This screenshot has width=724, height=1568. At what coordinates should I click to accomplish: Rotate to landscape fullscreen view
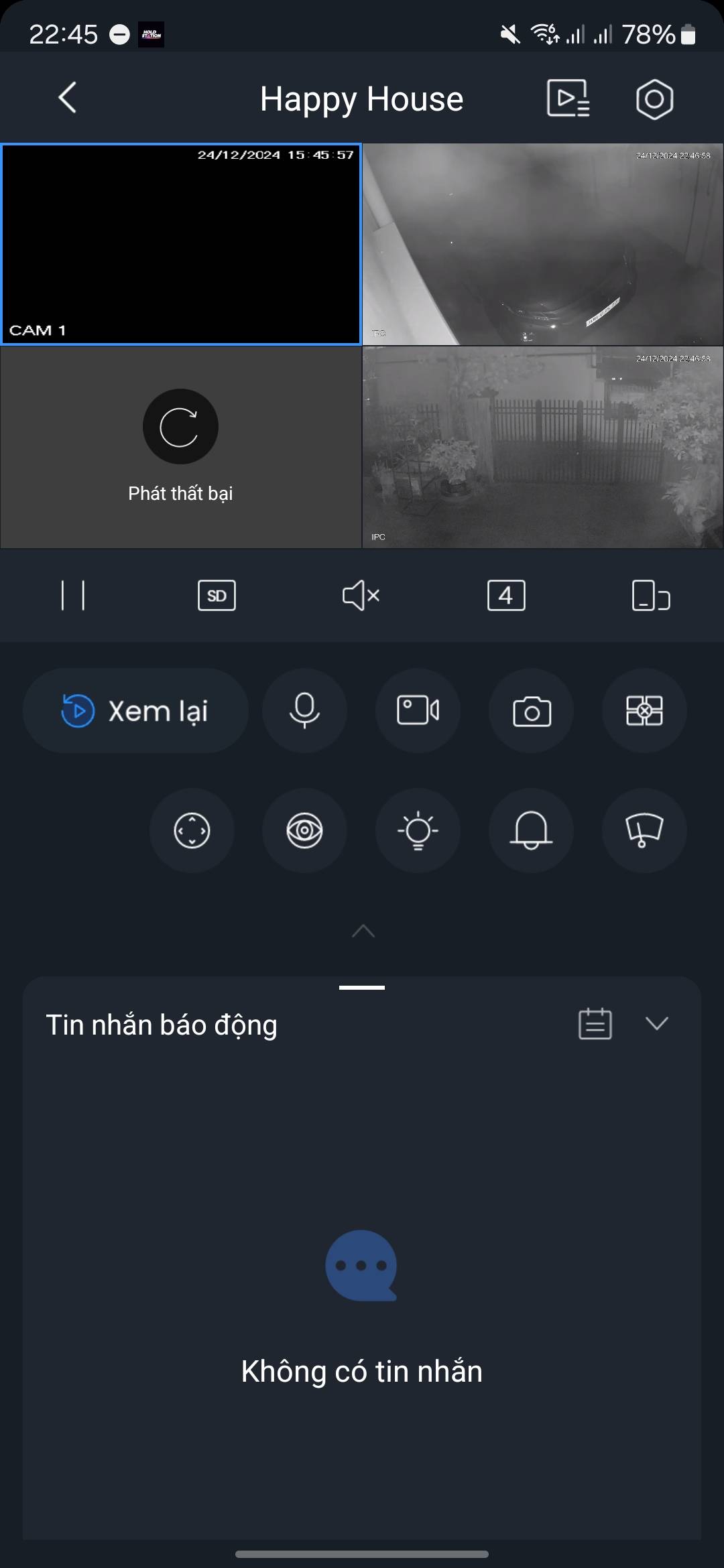pyautogui.click(x=650, y=595)
